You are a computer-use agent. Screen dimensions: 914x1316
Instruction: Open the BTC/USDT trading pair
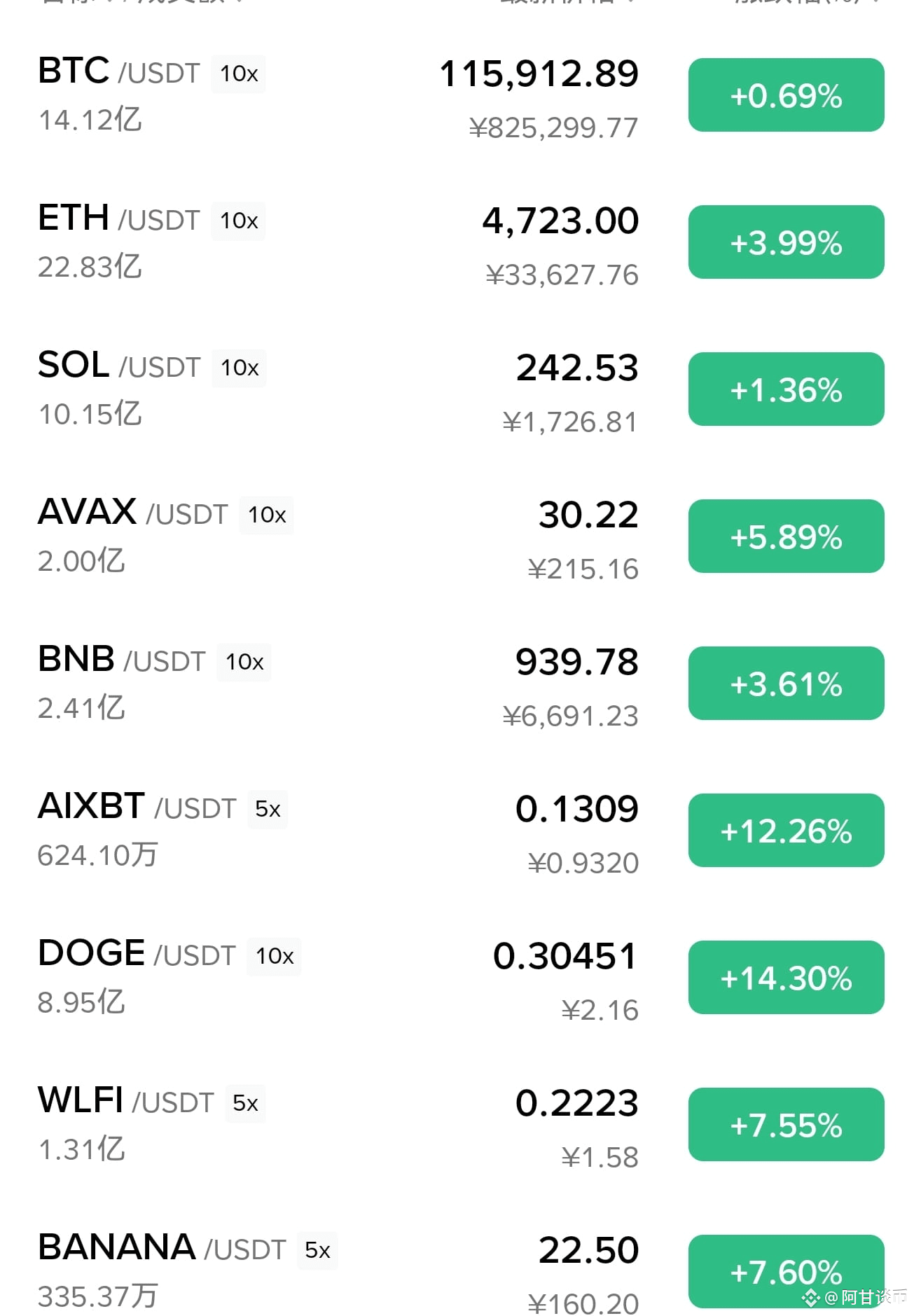tap(457, 95)
